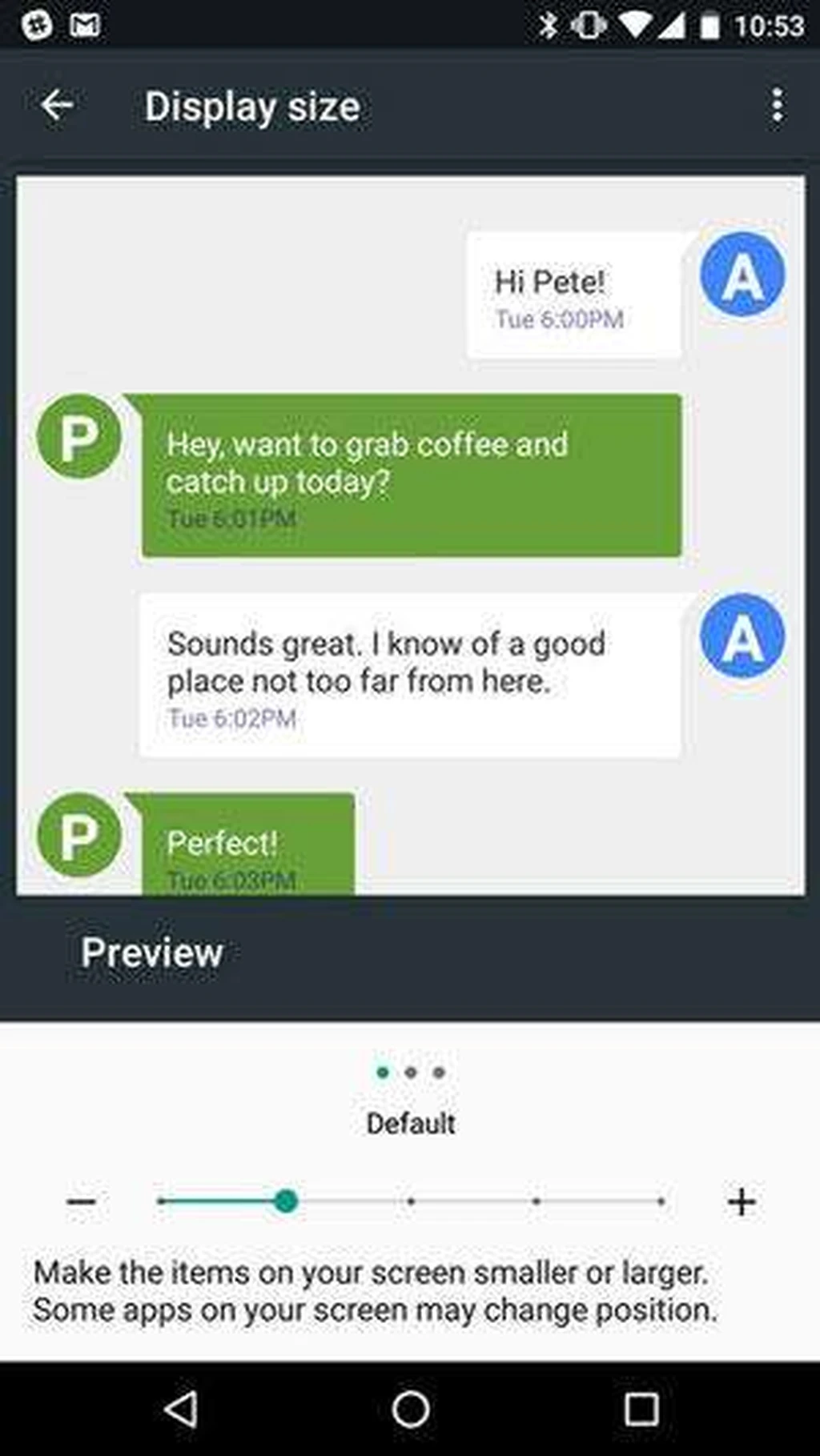Image resolution: width=820 pixels, height=1456 pixels.
Task: Make items smaller with minus button
Action: point(82,1201)
